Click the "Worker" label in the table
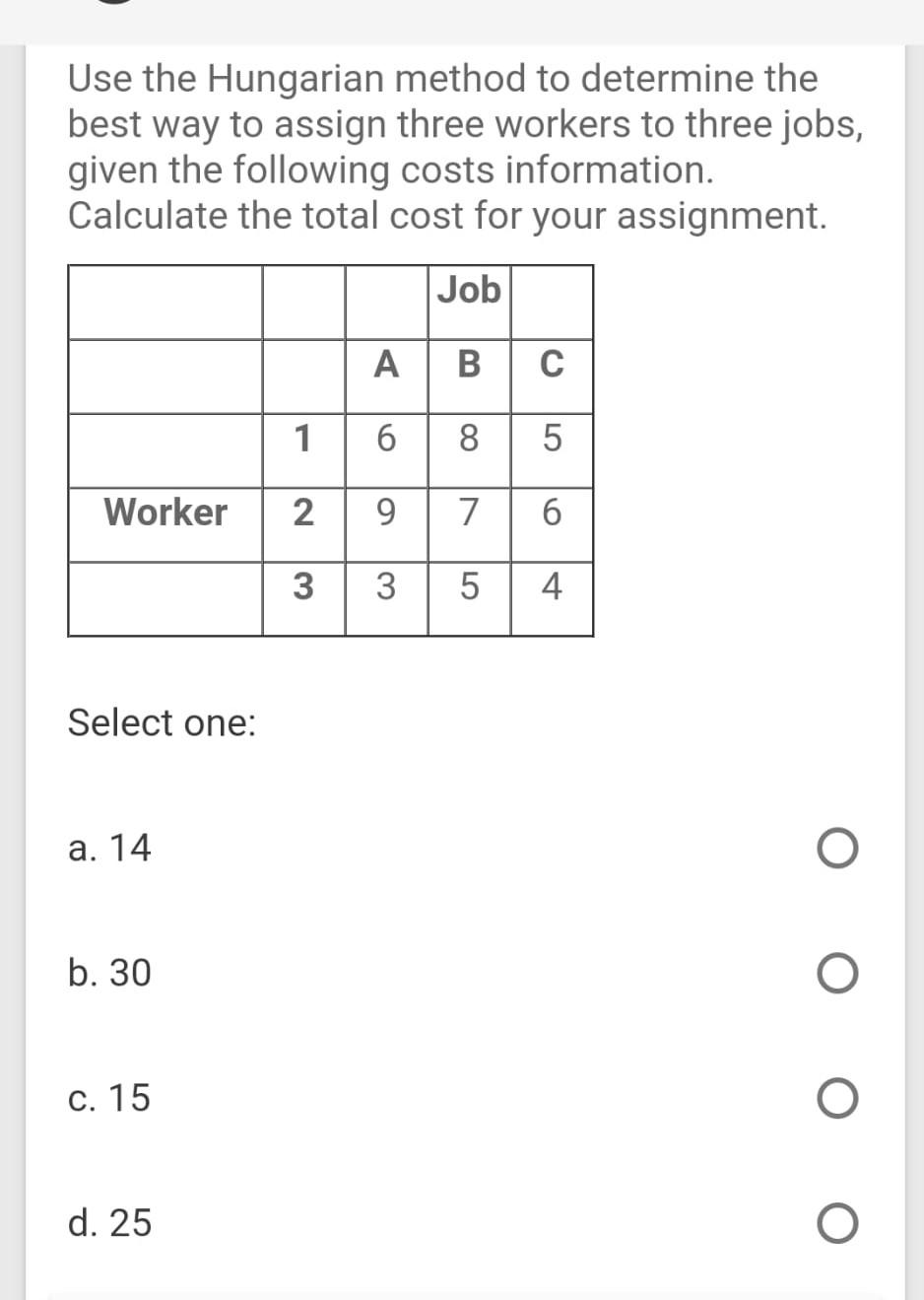 point(165,512)
